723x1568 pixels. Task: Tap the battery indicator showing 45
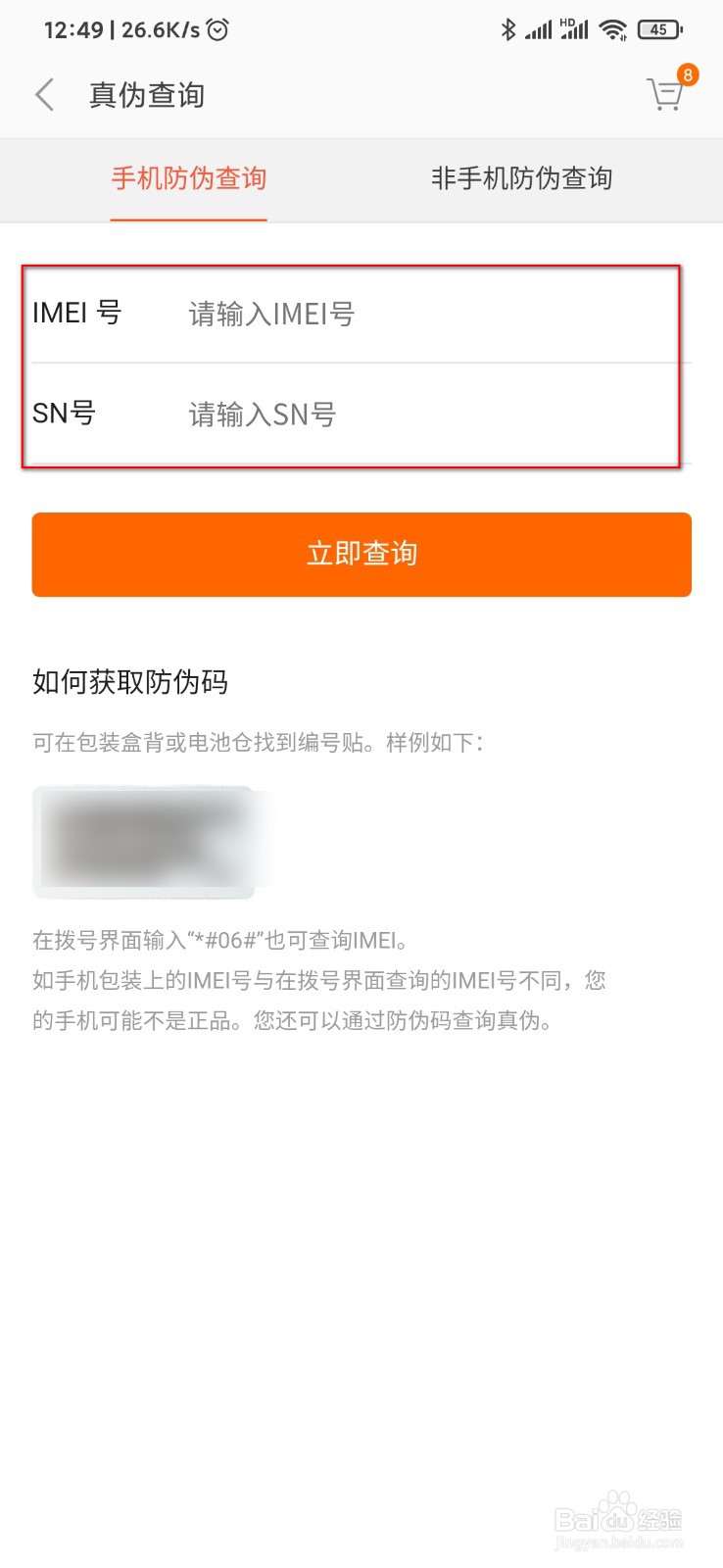(x=659, y=30)
